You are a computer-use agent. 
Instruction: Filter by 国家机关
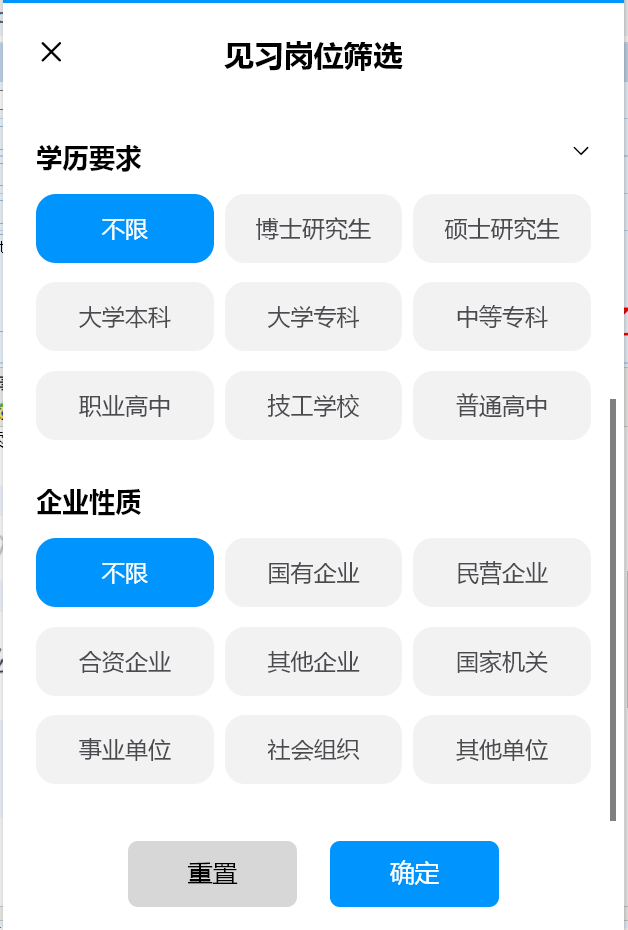click(x=502, y=662)
